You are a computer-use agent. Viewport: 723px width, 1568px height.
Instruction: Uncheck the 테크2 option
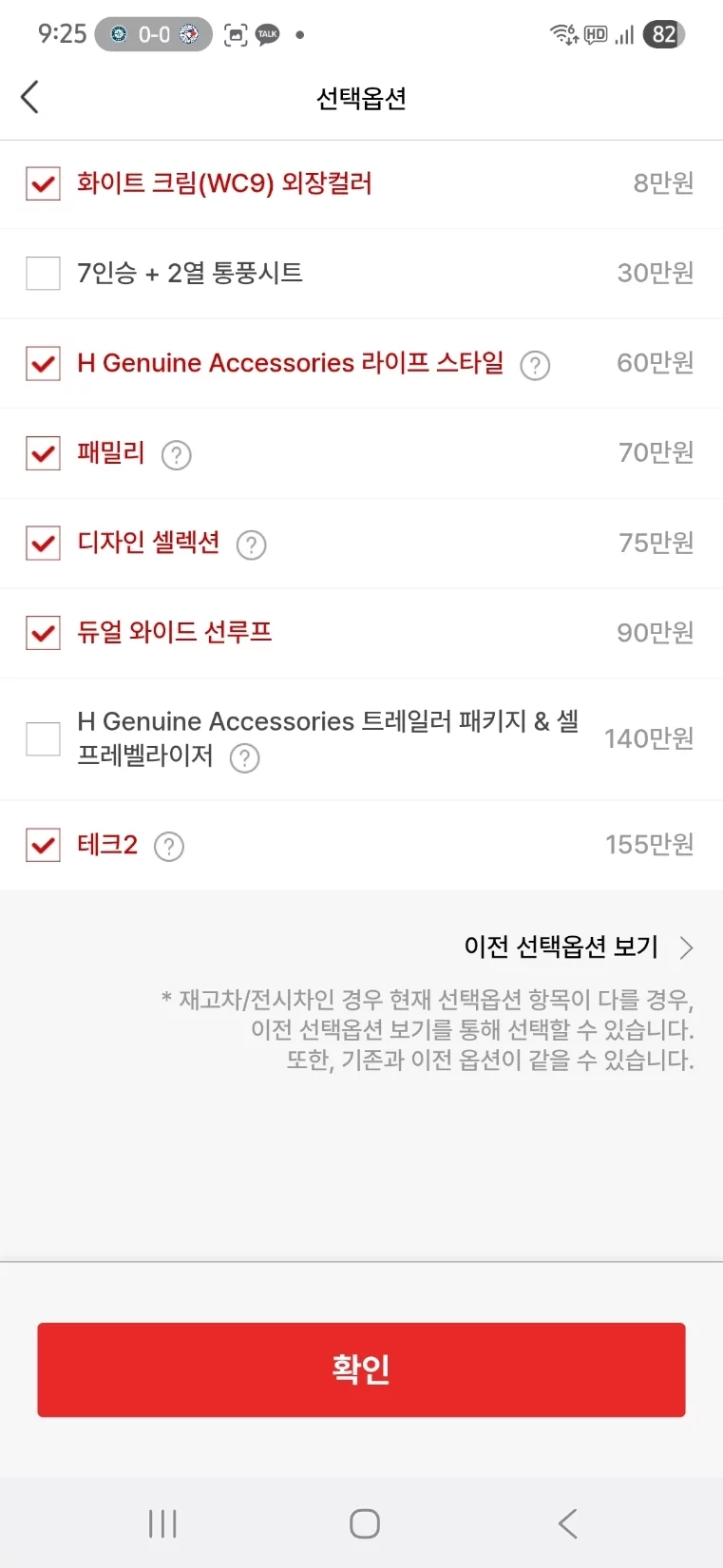(43, 845)
